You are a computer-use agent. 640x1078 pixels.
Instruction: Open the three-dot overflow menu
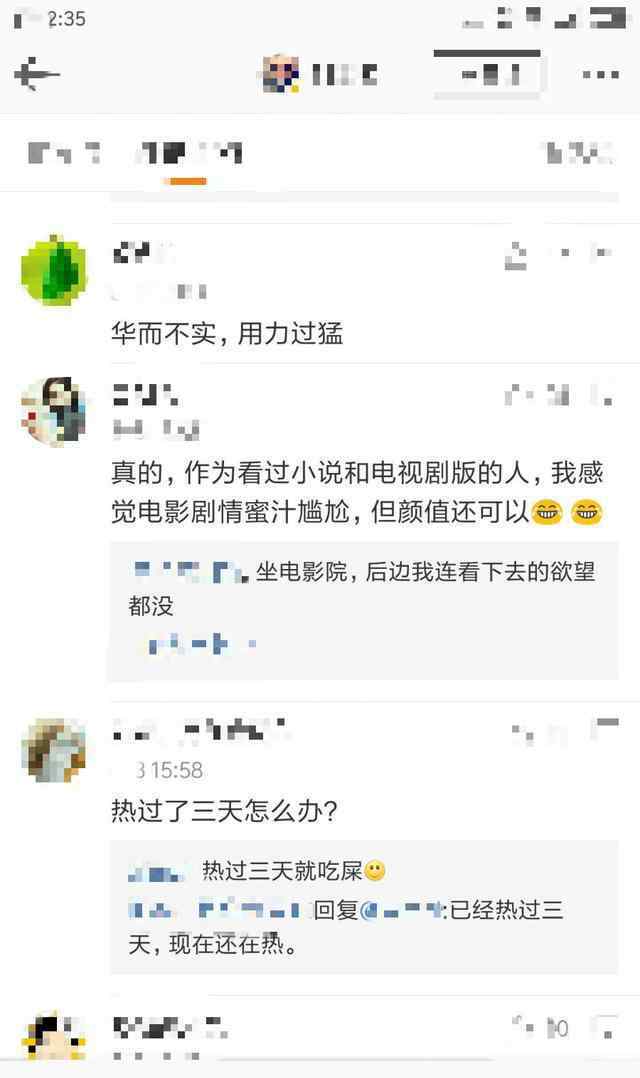tap(601, 74)
